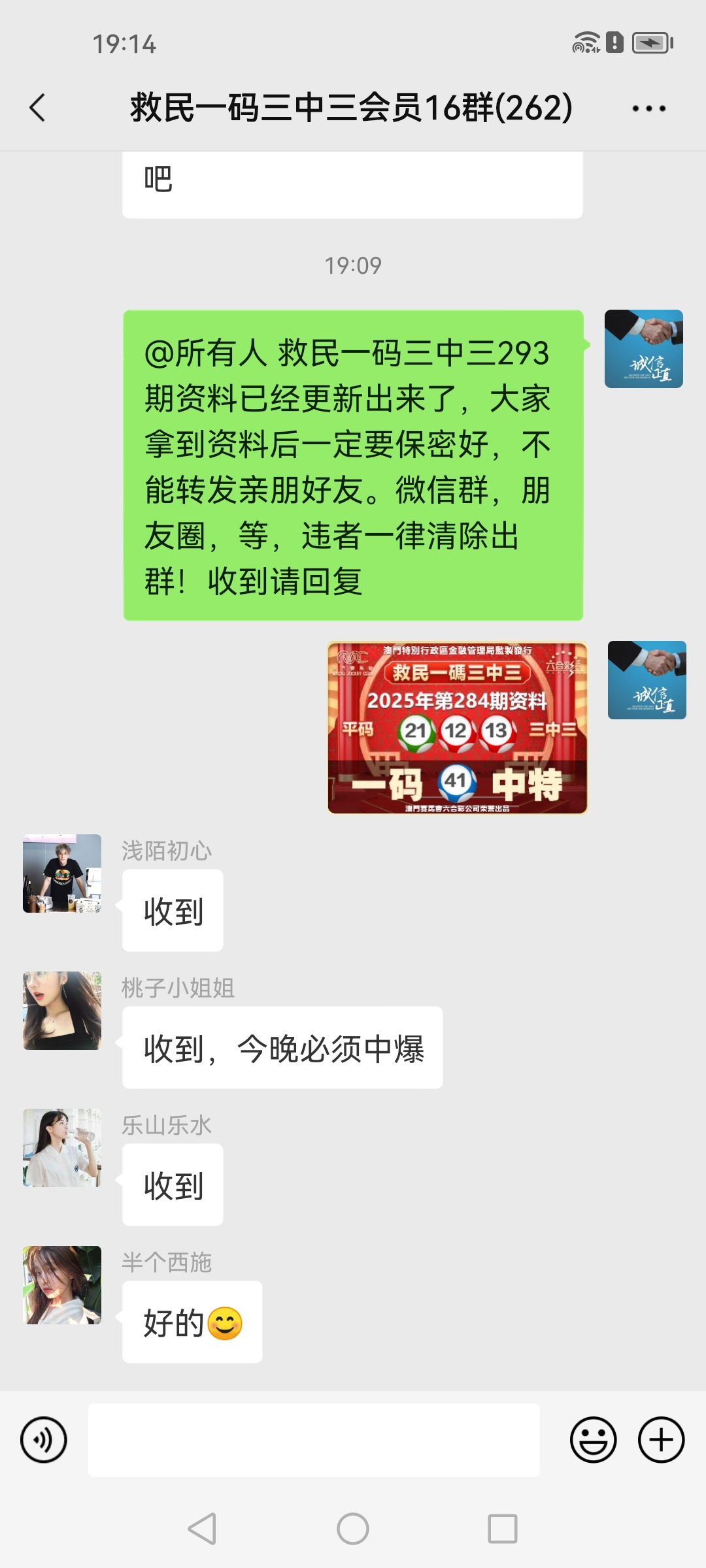Focus the message text field
706x1568 pixels.
pos(314,1440)
